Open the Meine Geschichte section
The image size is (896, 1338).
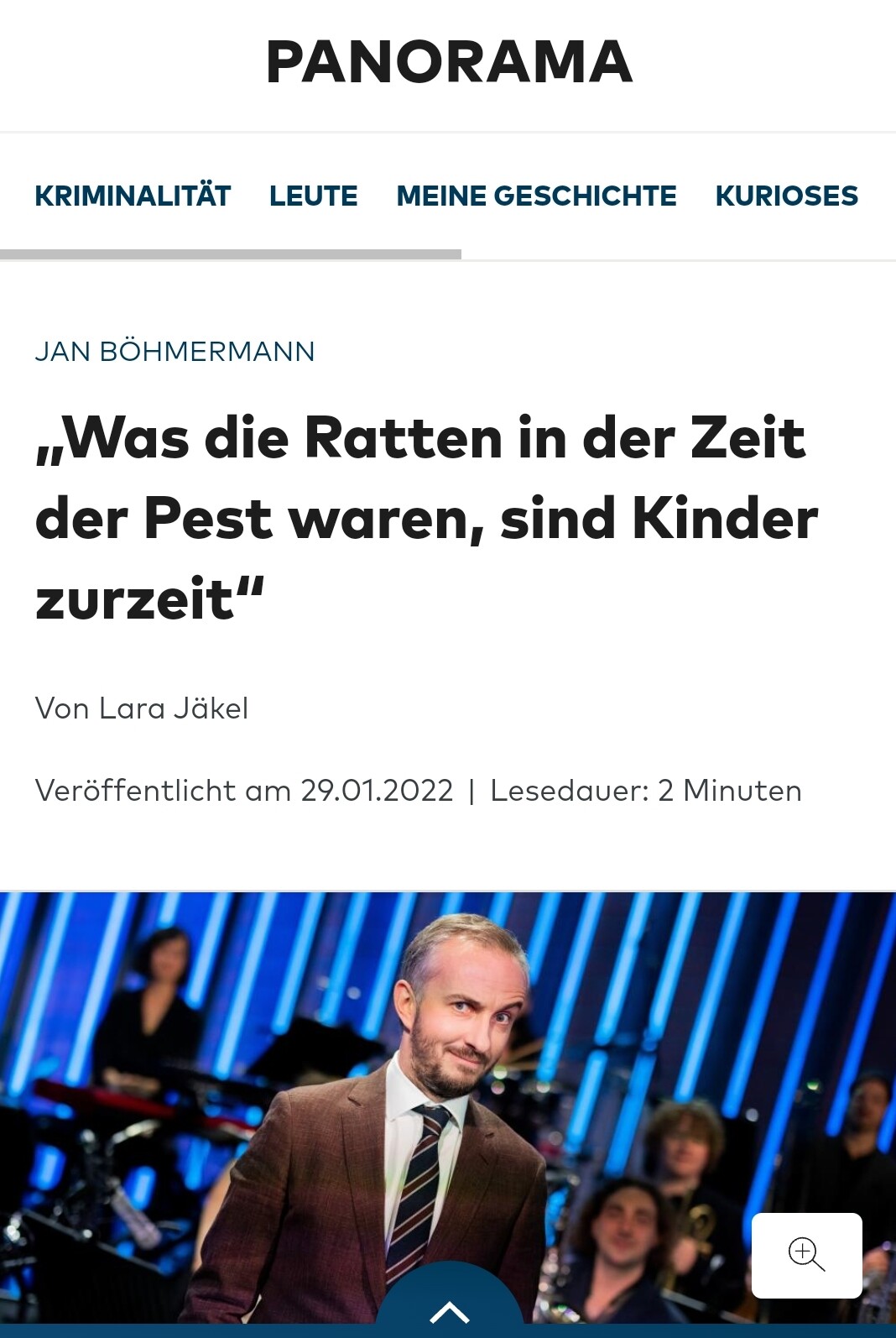click(x=536, y=196)
